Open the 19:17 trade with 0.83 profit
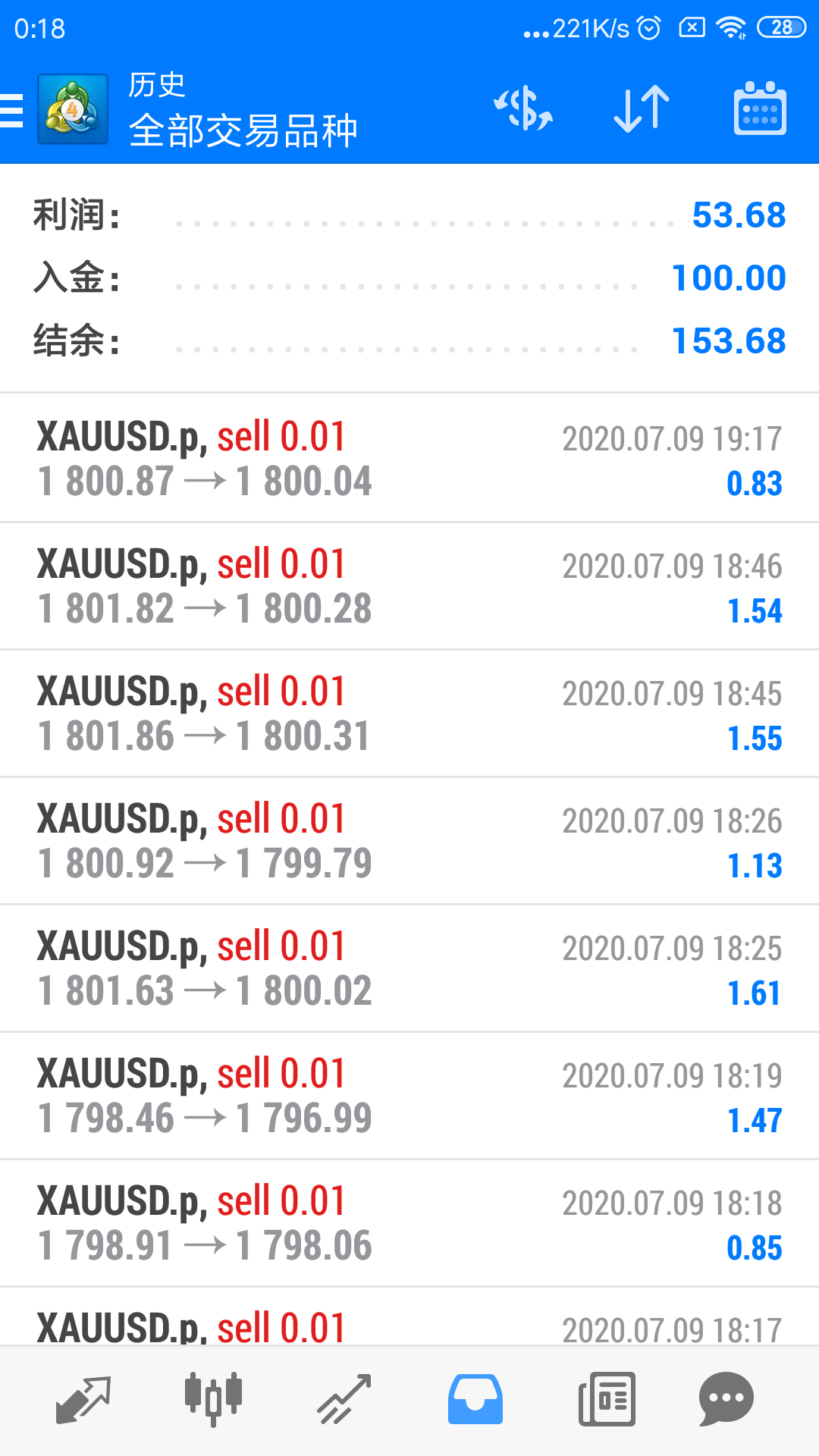This screenshot has width=819, height=1456. (x=409, y=458)
